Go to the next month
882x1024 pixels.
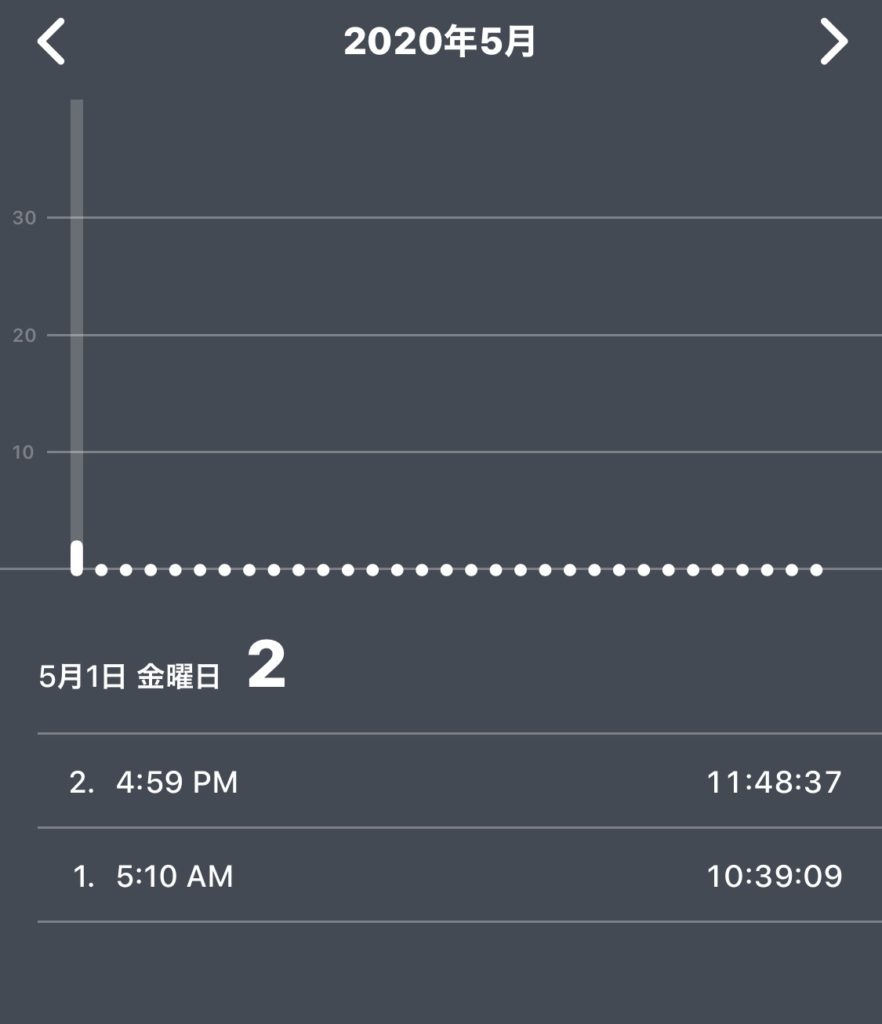click(x=833, y=42)
